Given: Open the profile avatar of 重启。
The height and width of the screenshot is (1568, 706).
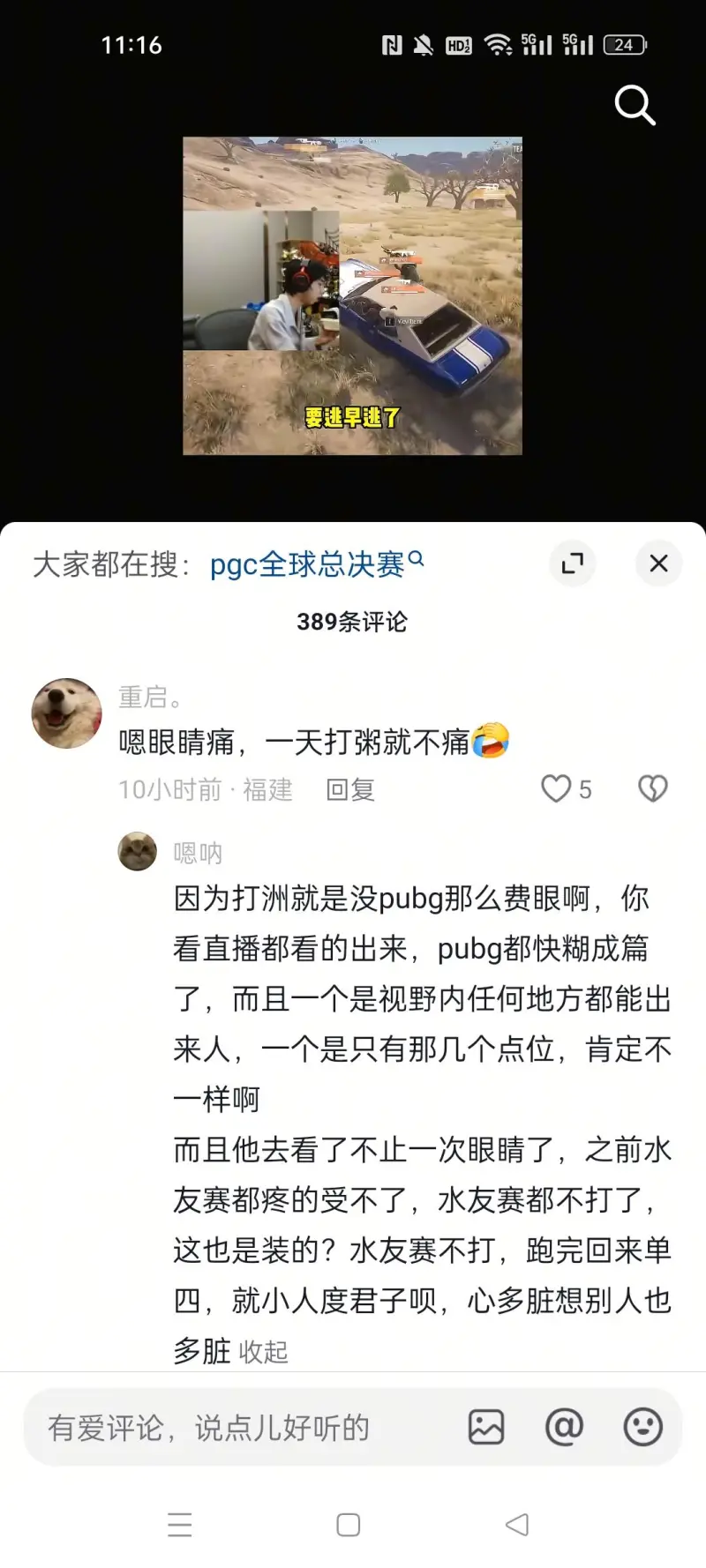Looking at the screenshot, I should [67, 713].
